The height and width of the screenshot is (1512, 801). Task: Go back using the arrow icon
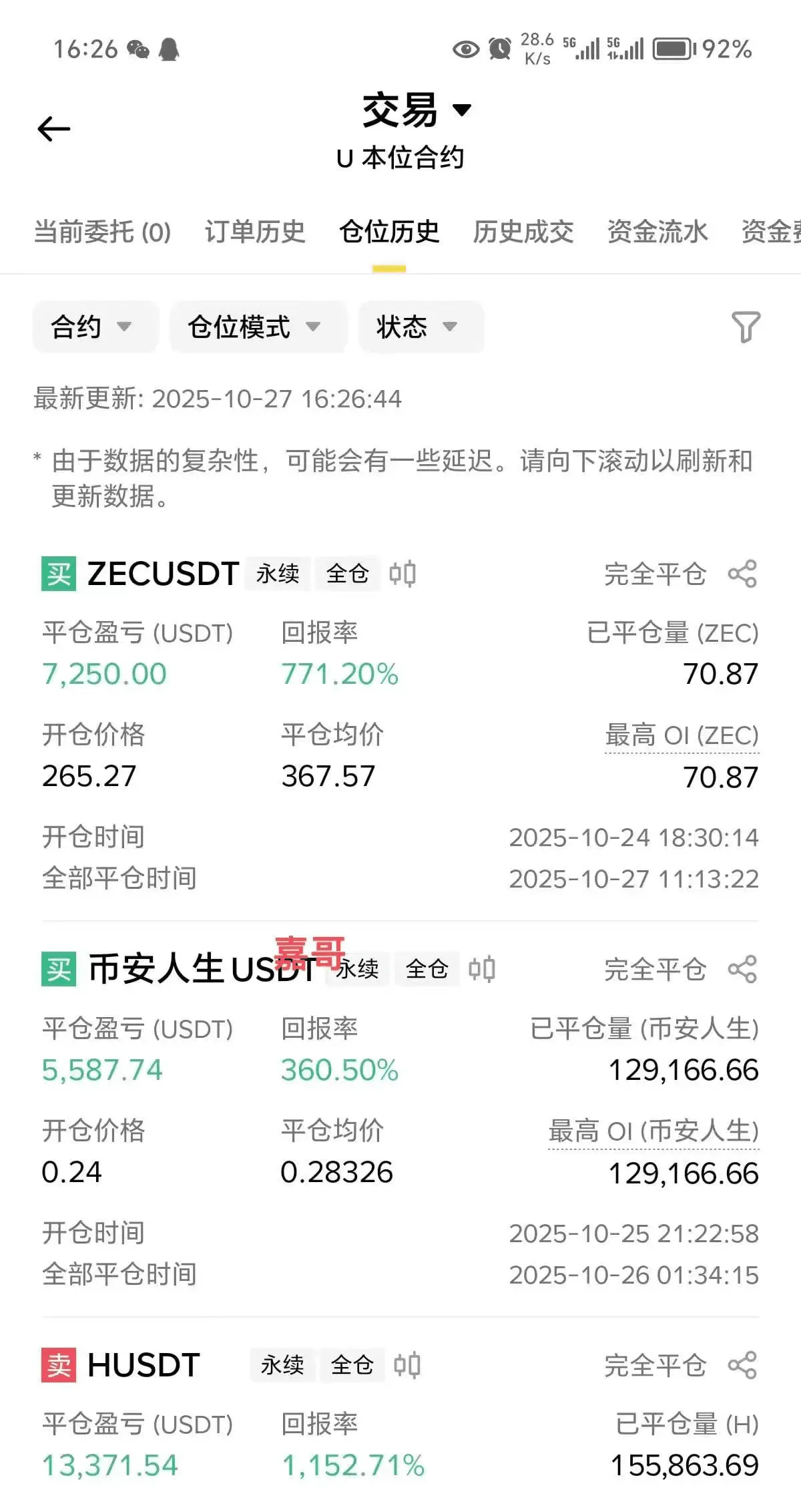tap(54, 129)
